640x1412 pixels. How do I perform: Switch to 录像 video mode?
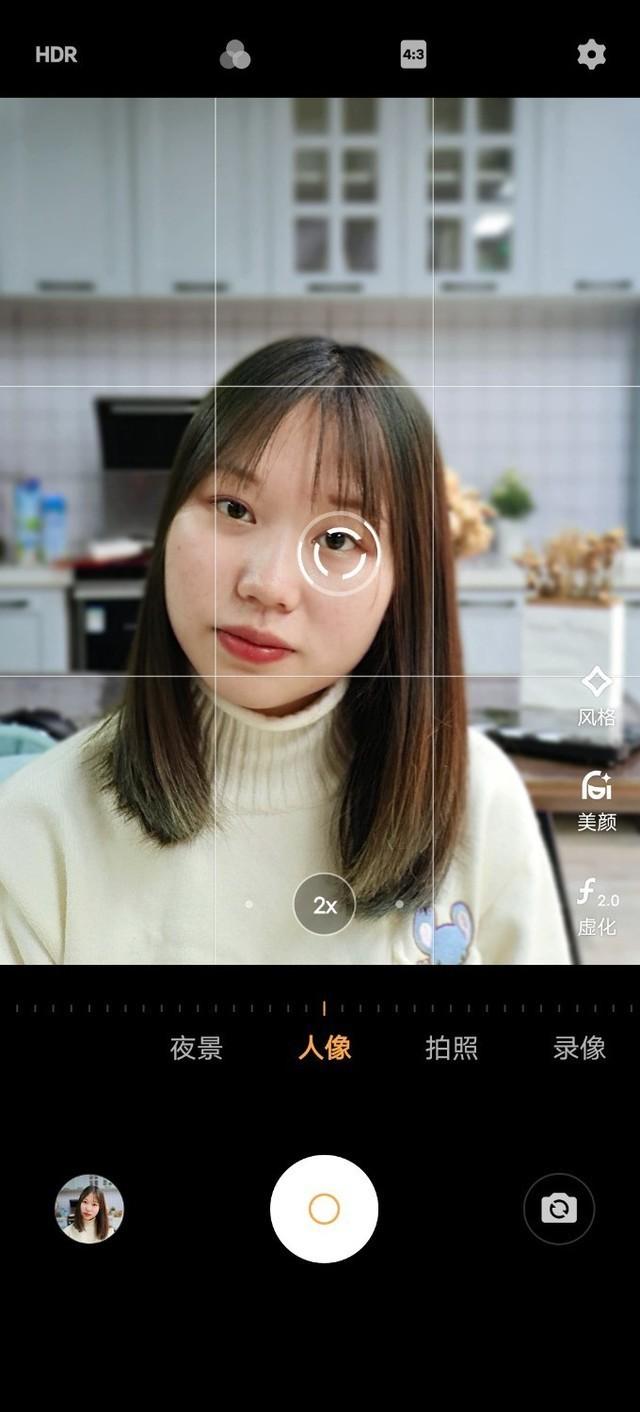click(579, 1048)
